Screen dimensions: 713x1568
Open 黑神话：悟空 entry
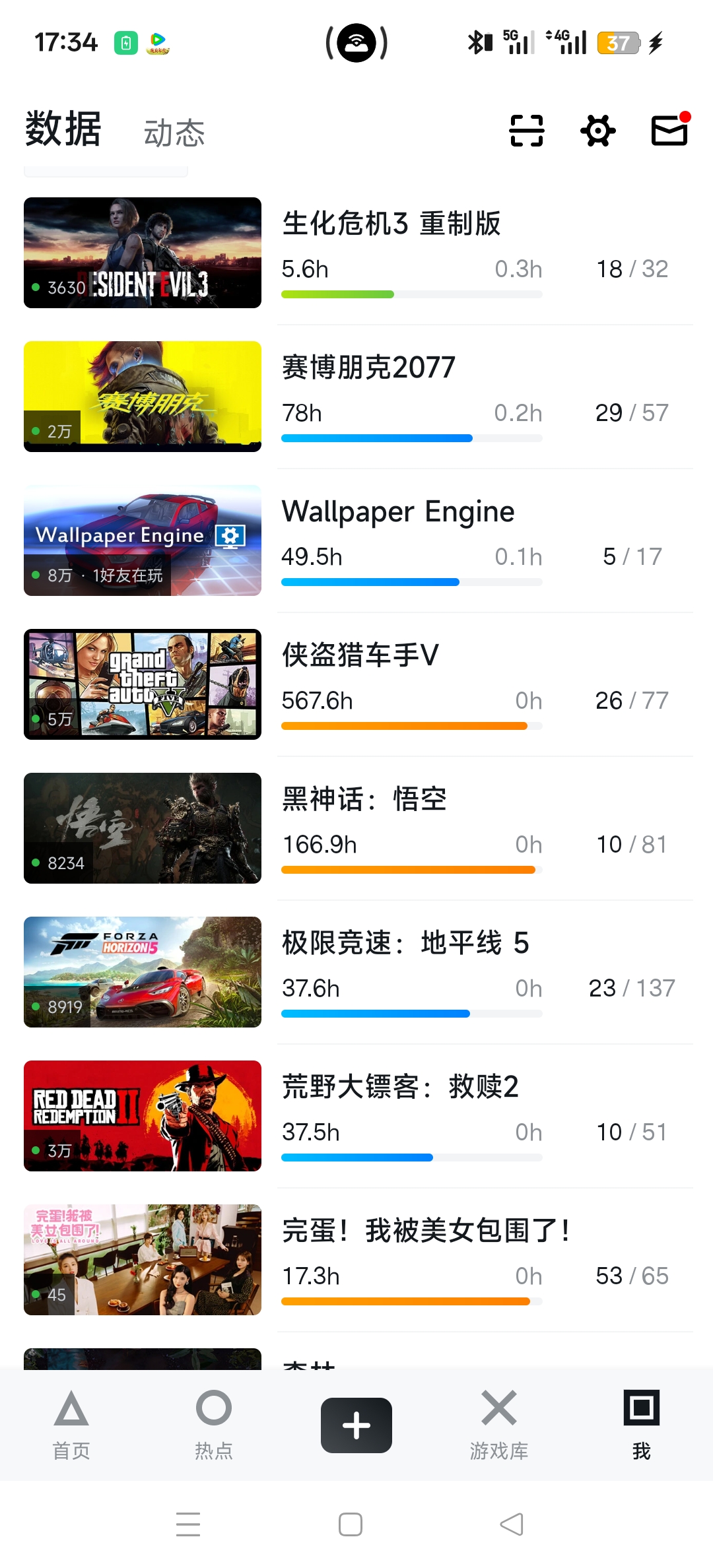(x=364, y=800)
